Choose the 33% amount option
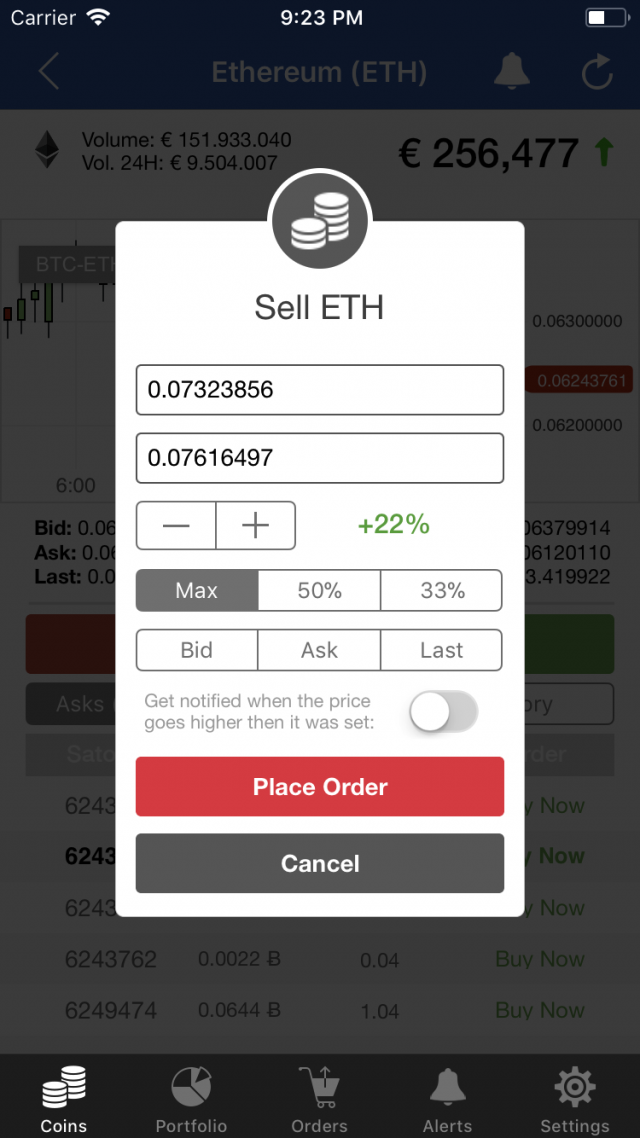 441,591
